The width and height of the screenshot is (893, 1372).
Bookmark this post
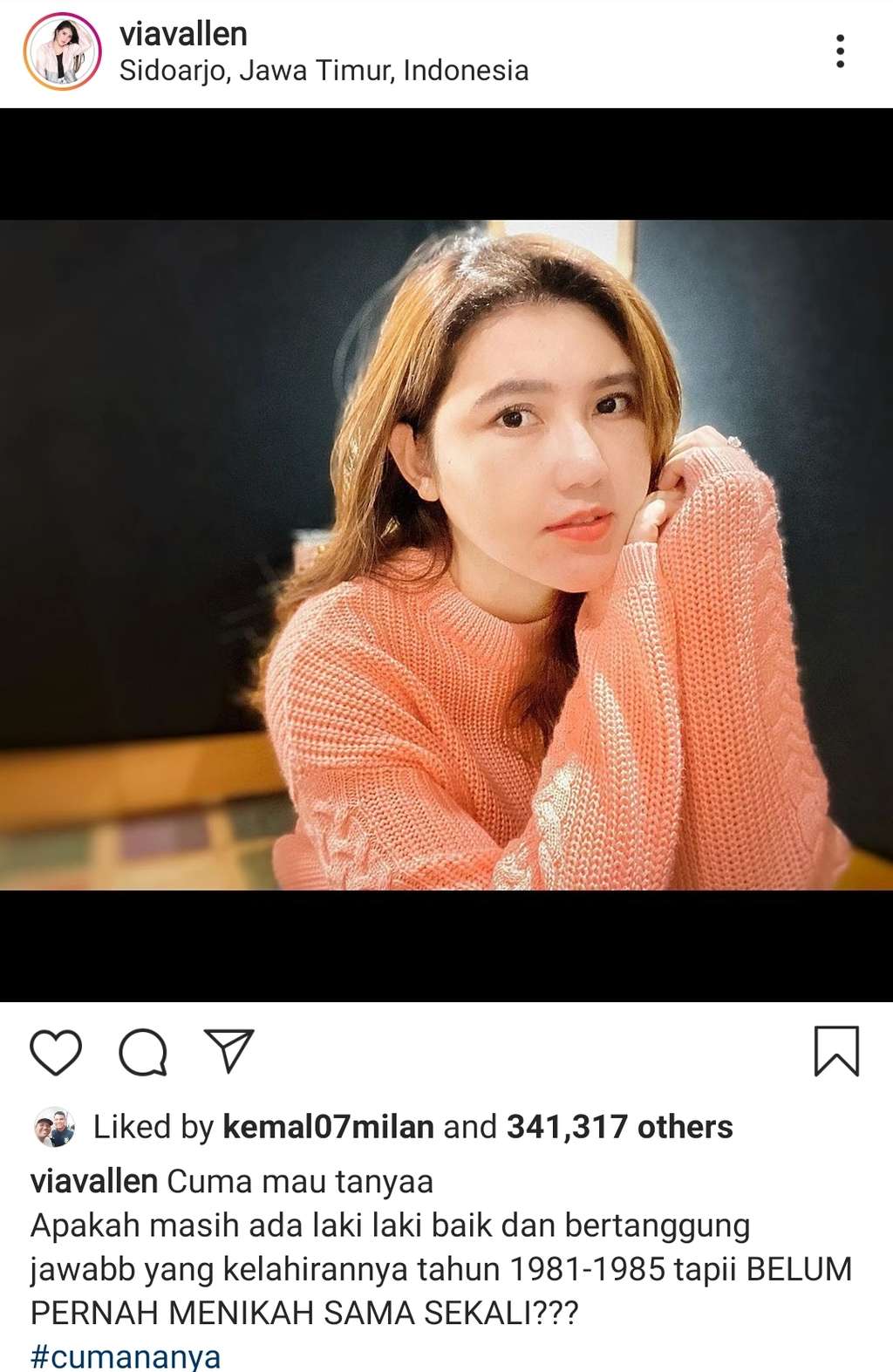(x=836, y=1051)
